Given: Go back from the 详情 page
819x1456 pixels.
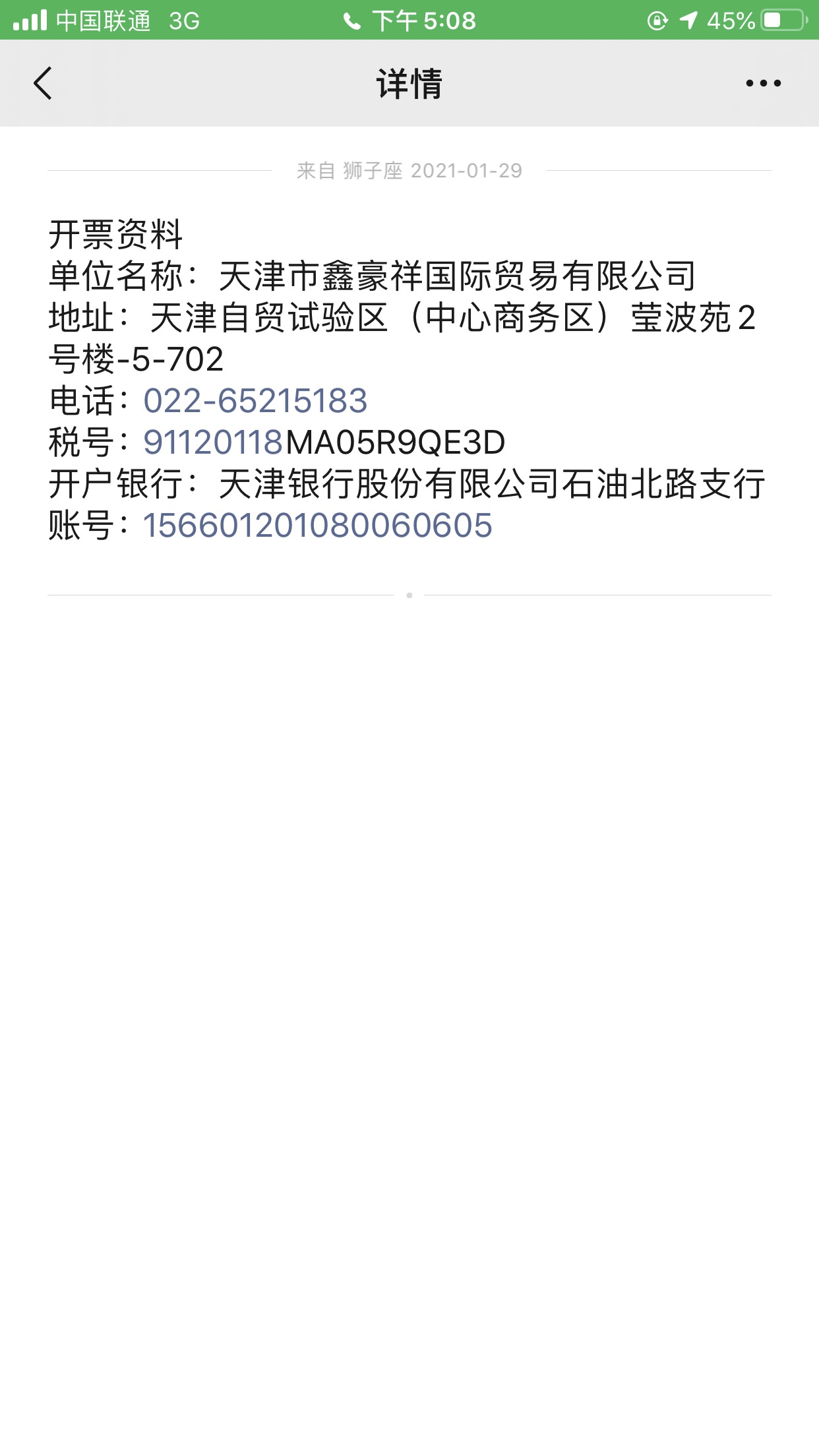Looking at the screenshot, I should point(43,84).
